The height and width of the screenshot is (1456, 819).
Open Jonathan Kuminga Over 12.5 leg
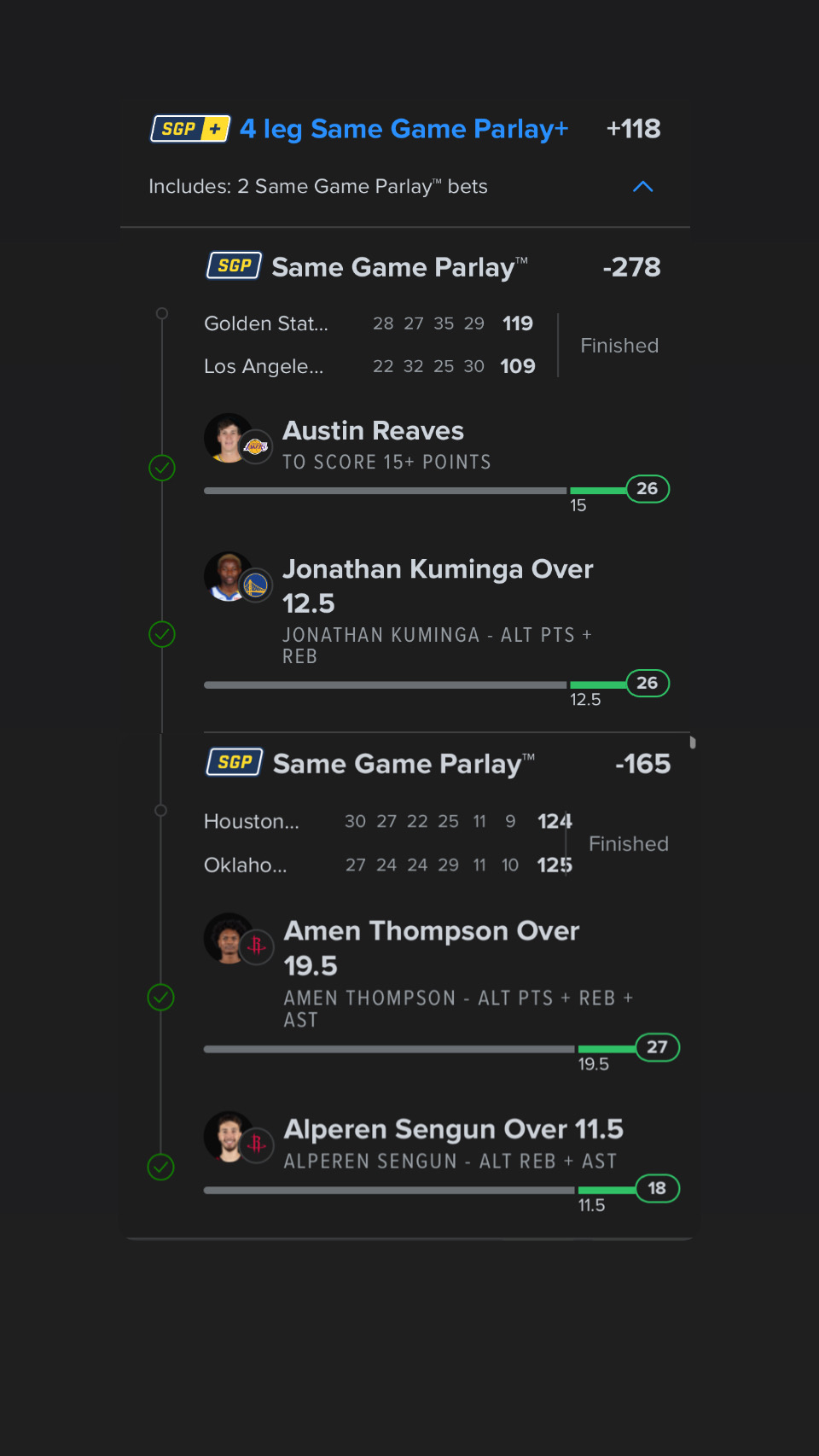(437, 585)
